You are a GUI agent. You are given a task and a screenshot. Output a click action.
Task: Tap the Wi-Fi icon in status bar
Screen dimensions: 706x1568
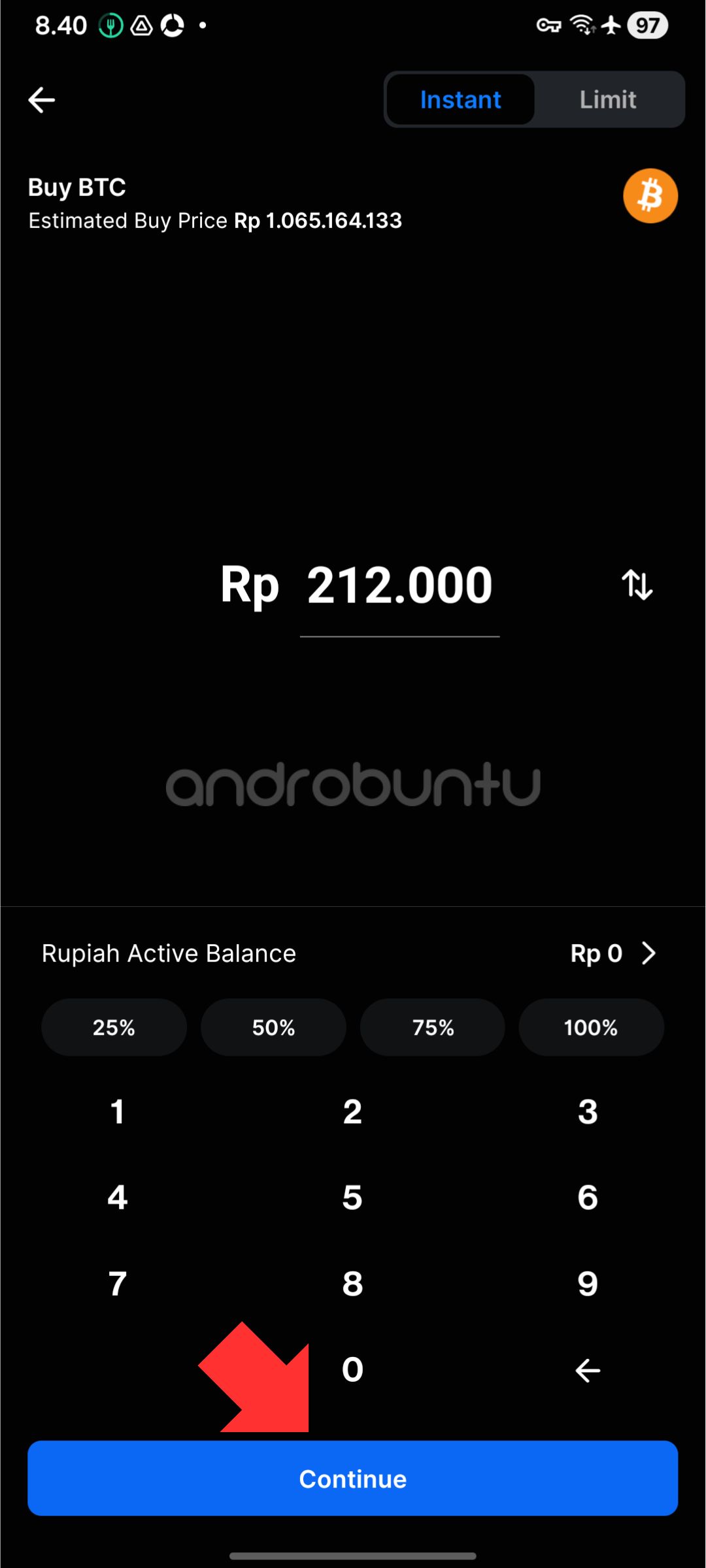pyautogui.click(x=581, y=25)
